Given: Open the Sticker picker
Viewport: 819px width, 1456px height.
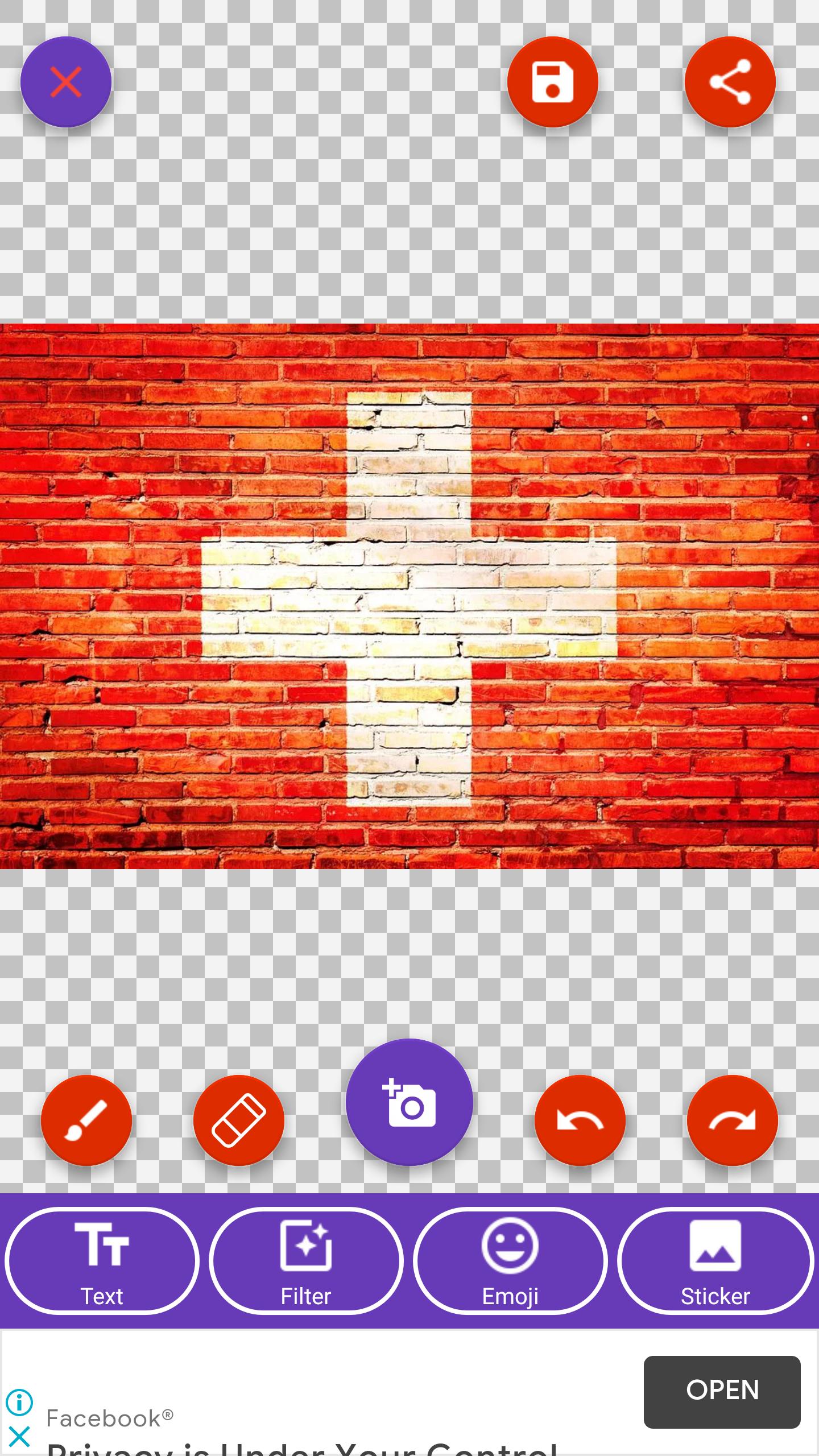Looking at the screenshot, I should (715, 1261).
